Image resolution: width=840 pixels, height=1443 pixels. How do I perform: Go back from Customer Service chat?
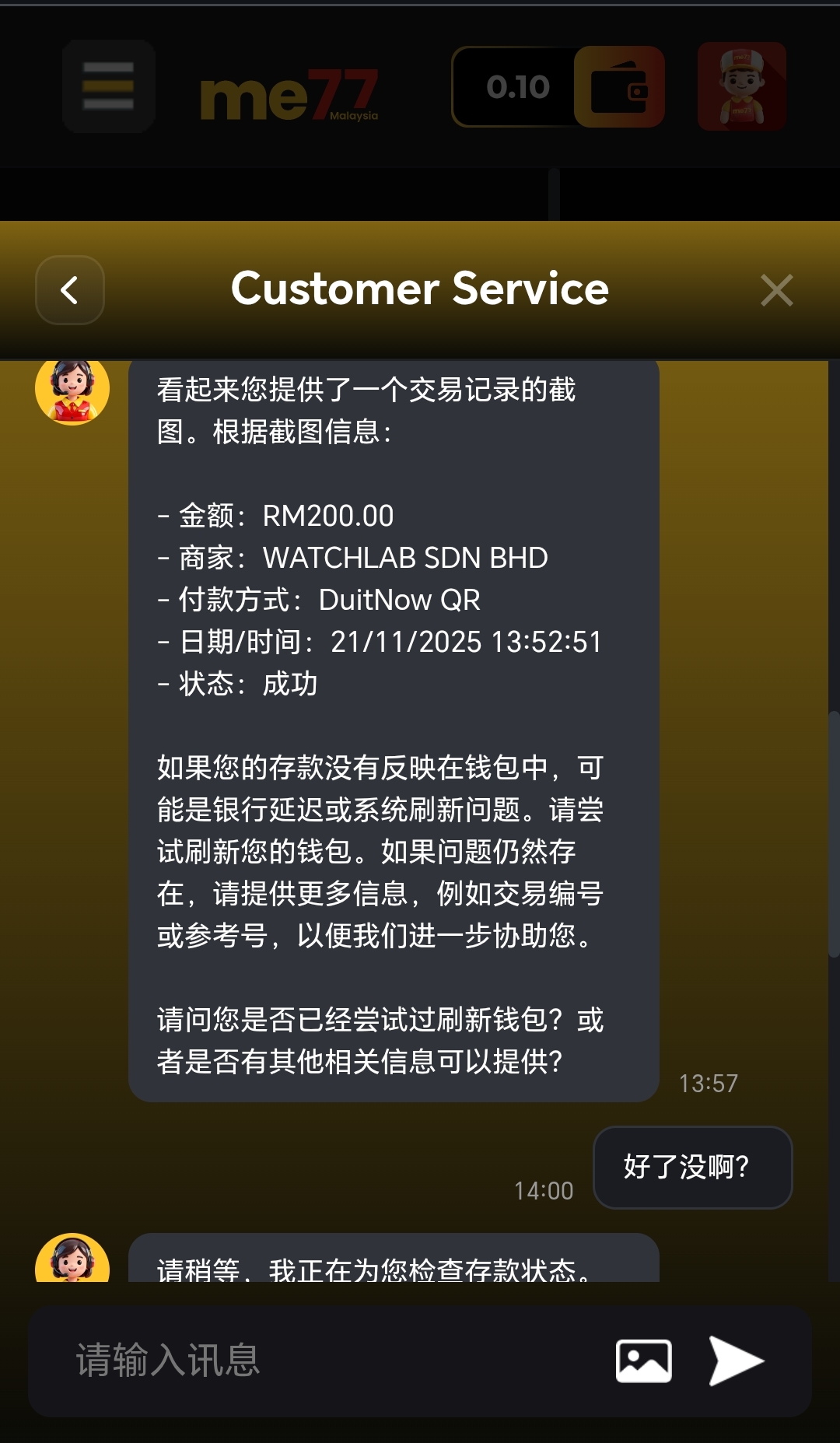[x=70, y=290]
